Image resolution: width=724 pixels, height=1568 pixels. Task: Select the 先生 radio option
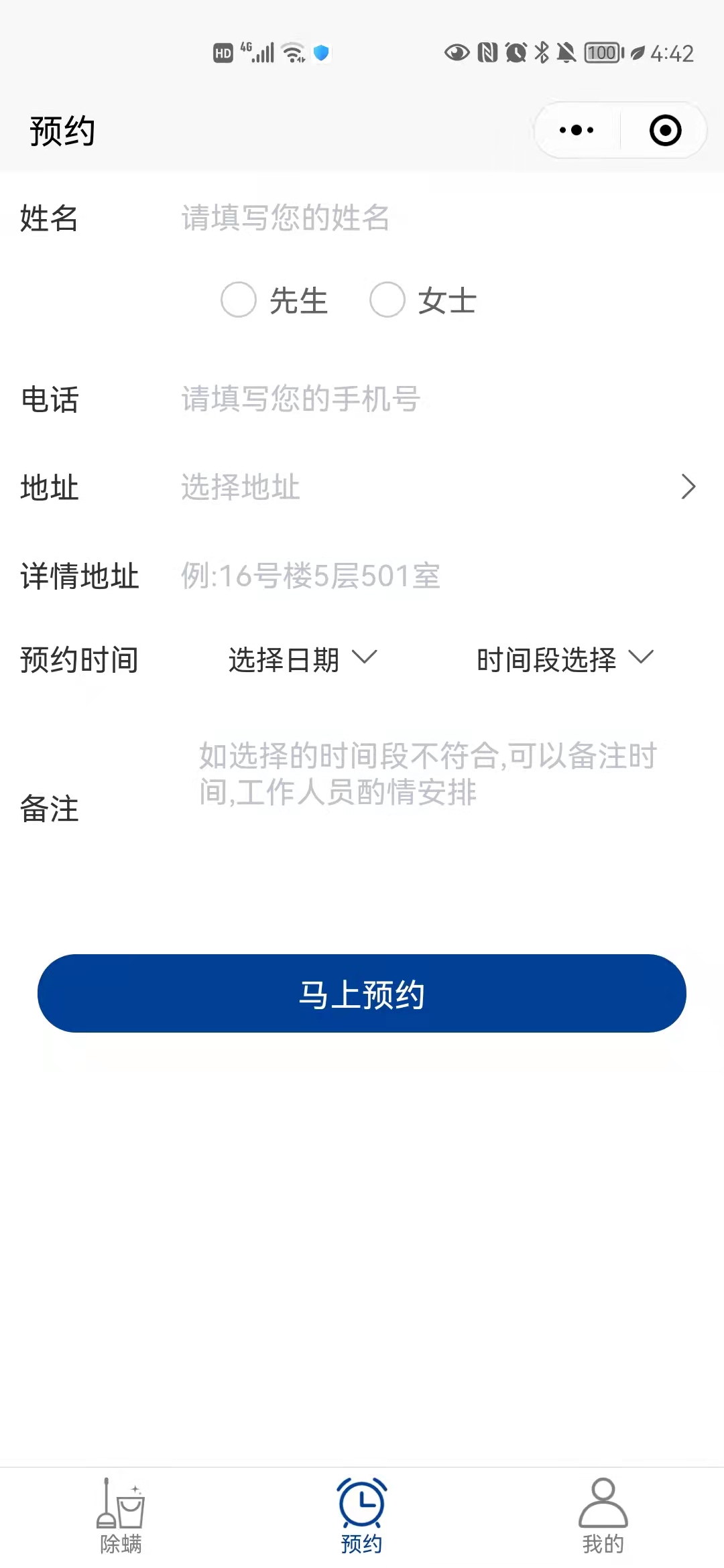tap(239, 300)
